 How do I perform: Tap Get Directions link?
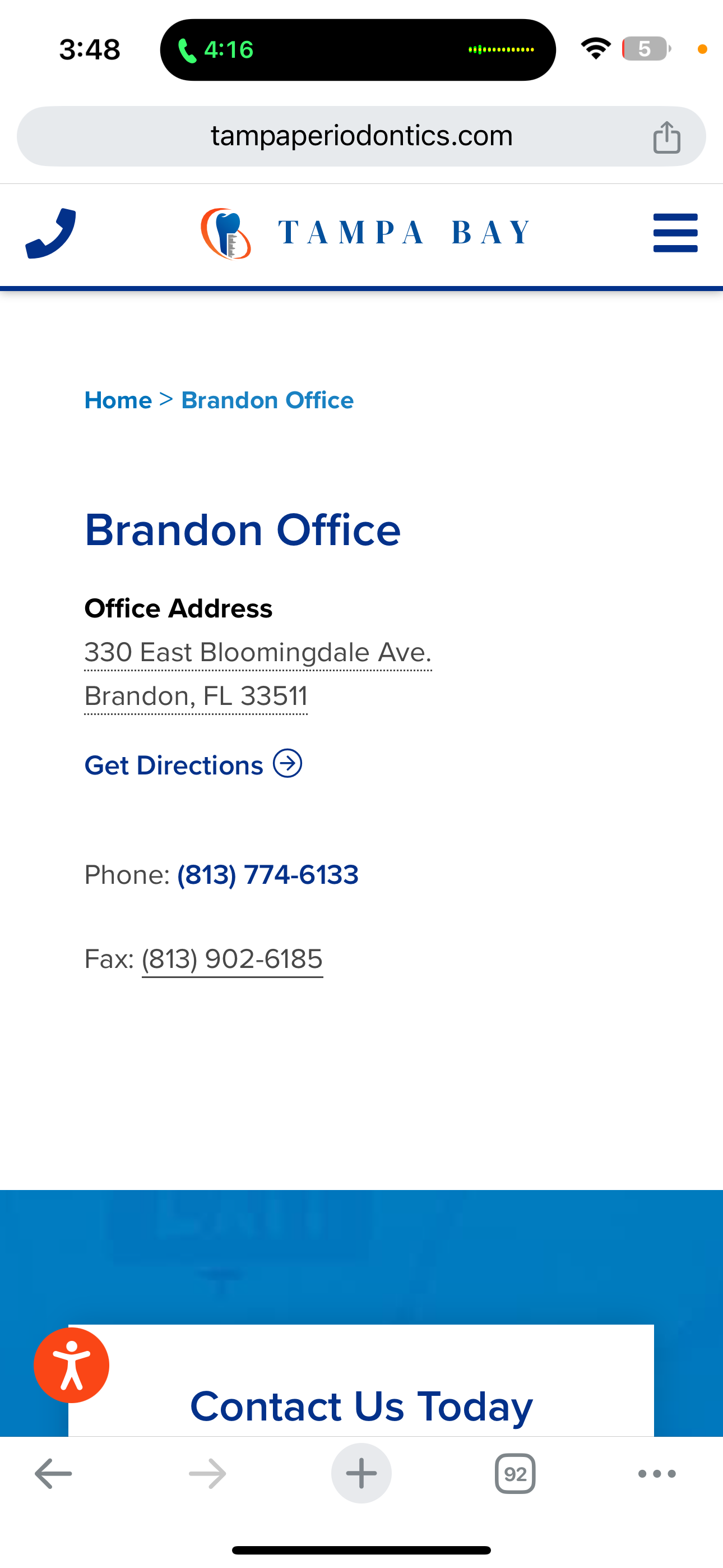tap(193, 764)
